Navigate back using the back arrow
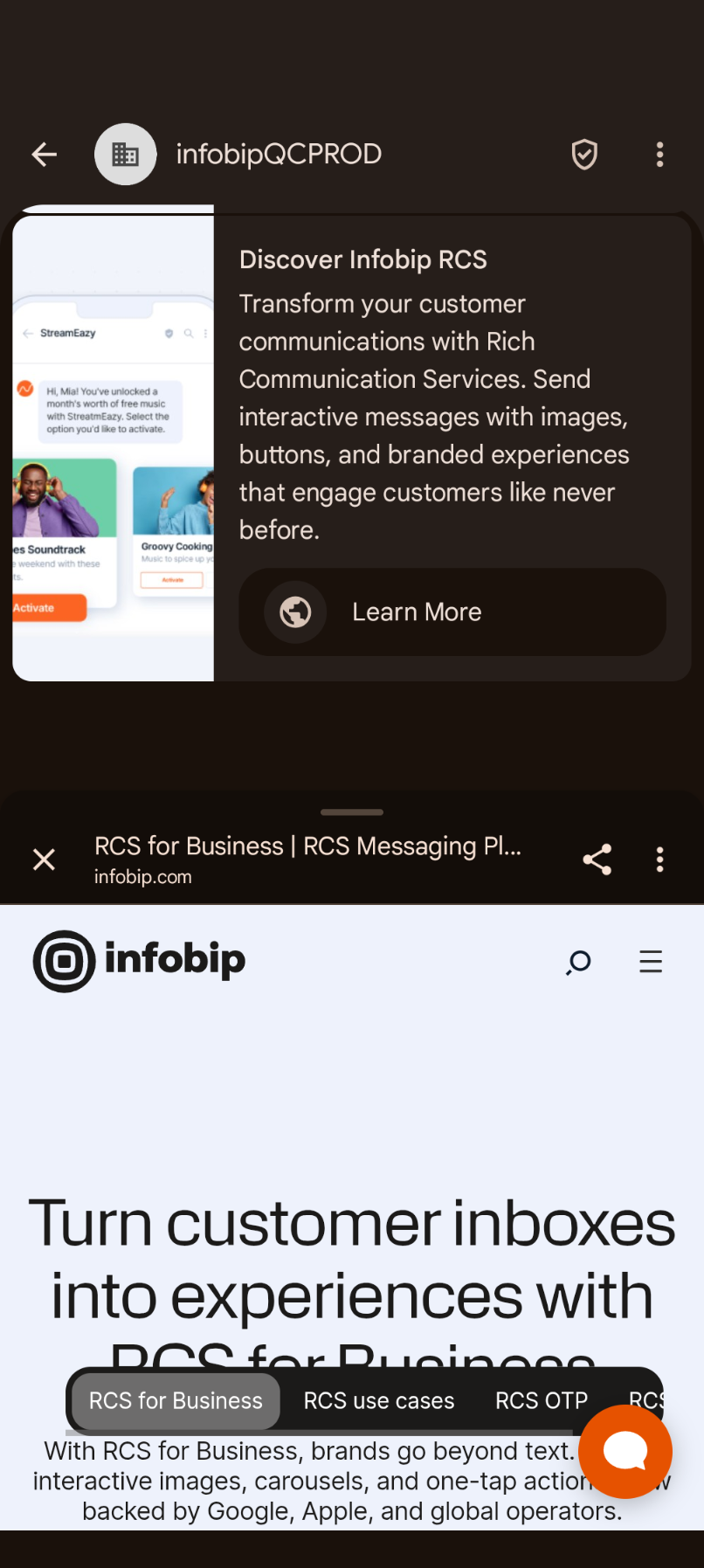The width and height of the screenshot is (704, 1568). [44, 154]
